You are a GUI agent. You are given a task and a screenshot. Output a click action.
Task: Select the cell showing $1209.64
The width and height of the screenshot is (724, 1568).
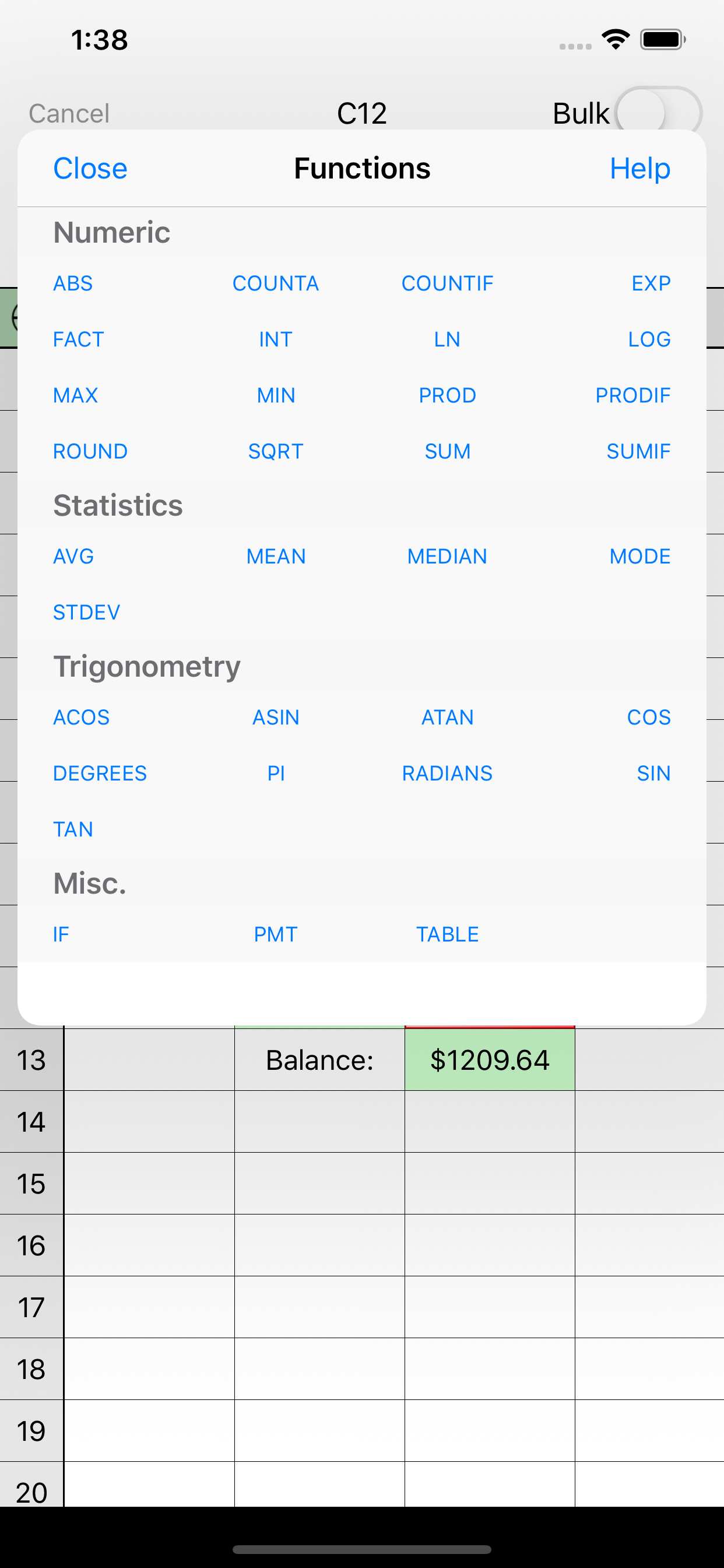click(x=490, y=1059)
